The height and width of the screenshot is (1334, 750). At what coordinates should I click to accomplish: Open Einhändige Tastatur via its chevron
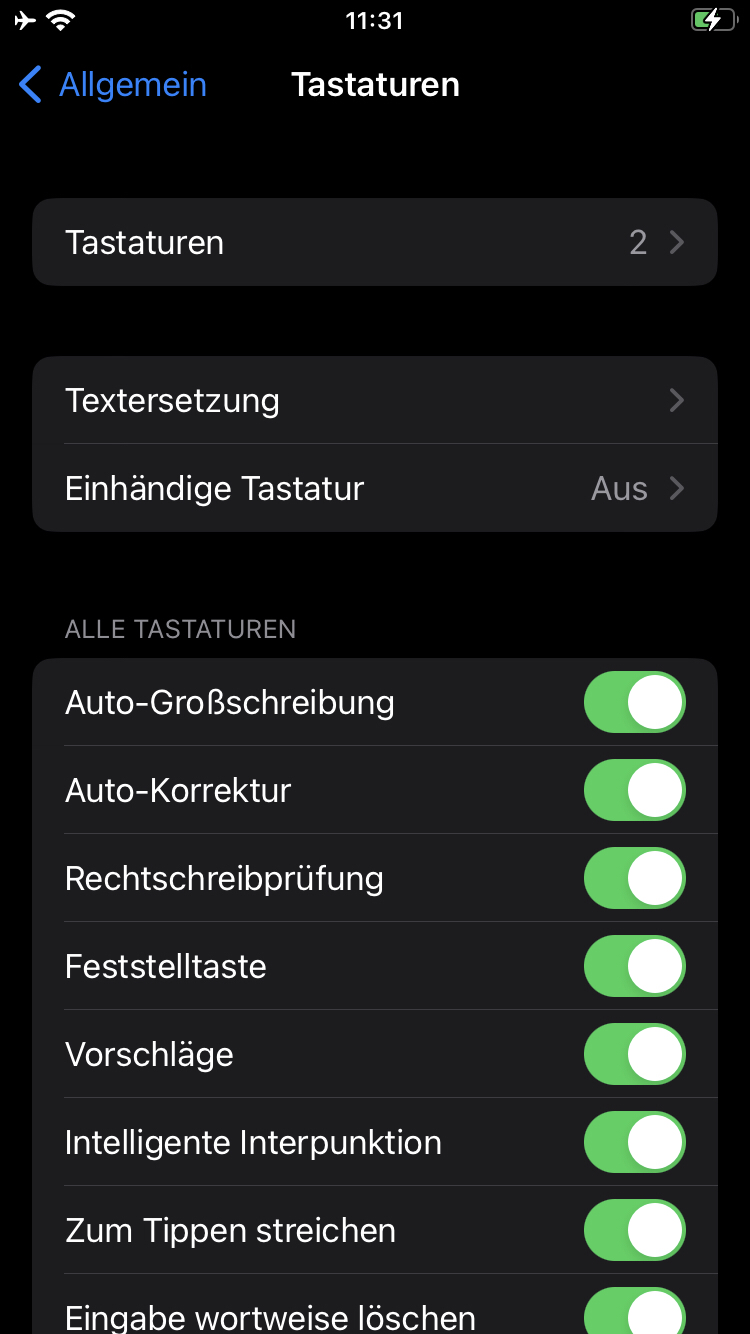tap(676, 488)
